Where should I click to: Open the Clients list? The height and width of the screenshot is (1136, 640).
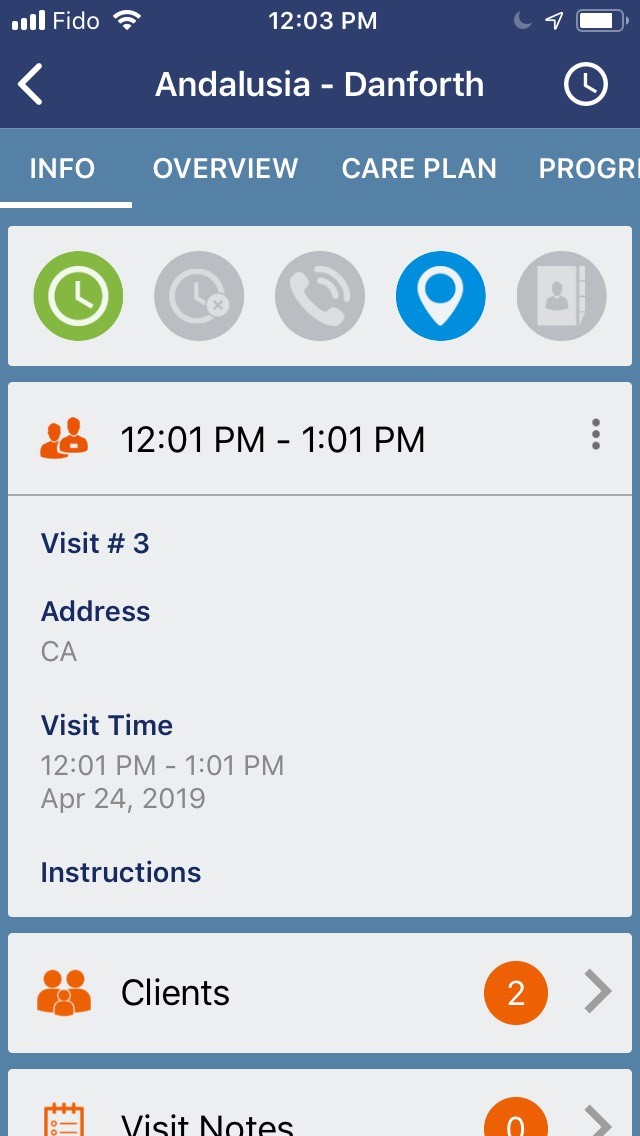click(320, 993)
